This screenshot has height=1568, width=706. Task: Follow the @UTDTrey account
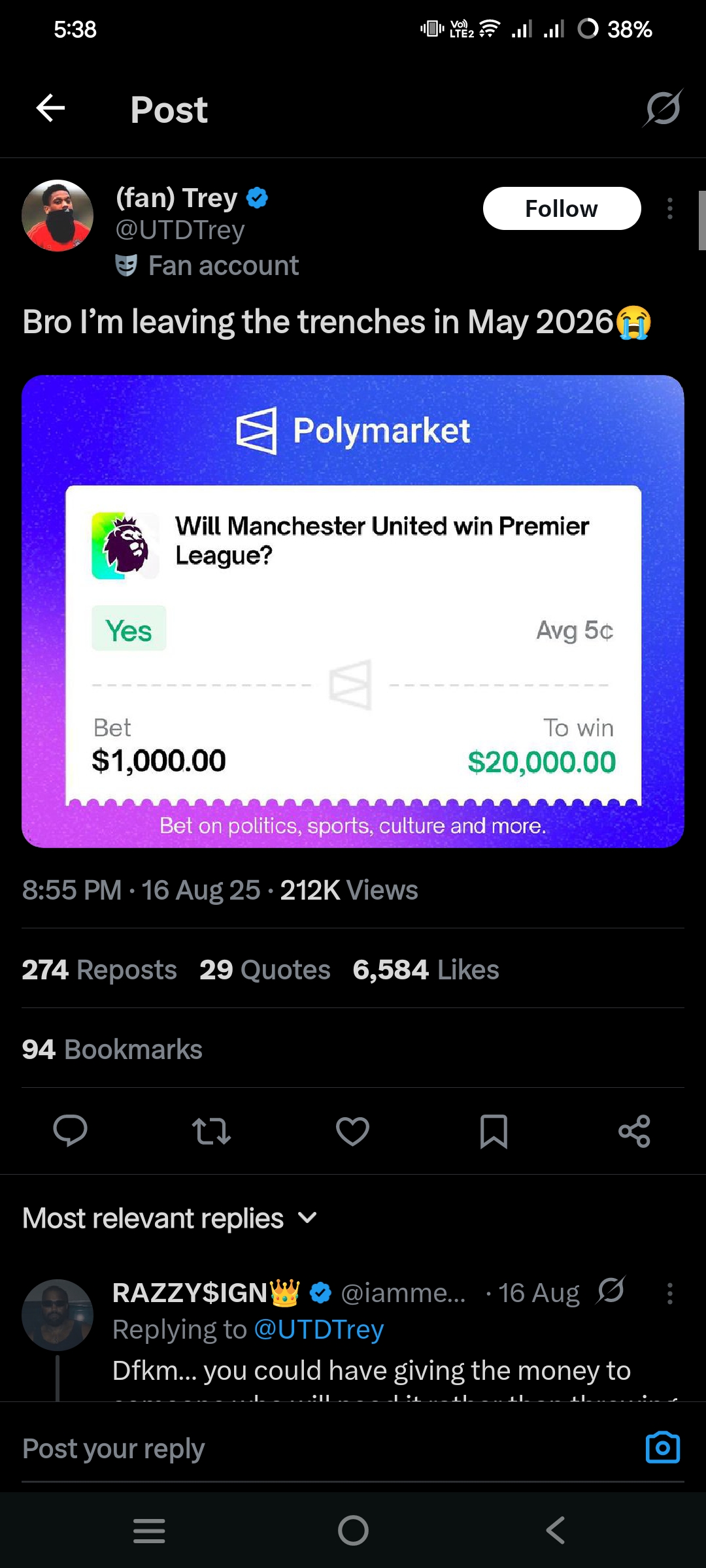coord(561,209)
